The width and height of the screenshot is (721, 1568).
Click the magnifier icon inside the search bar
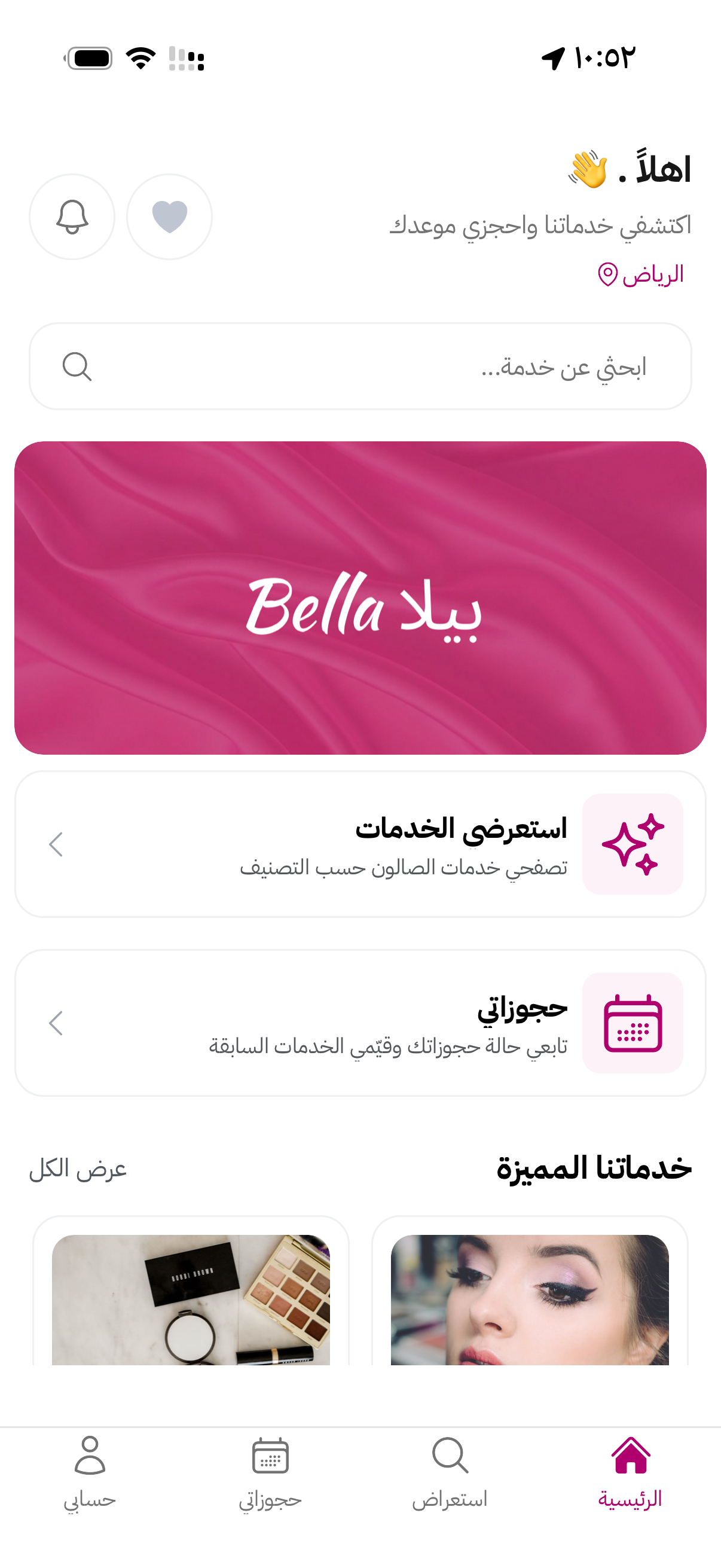coord(78,366)
